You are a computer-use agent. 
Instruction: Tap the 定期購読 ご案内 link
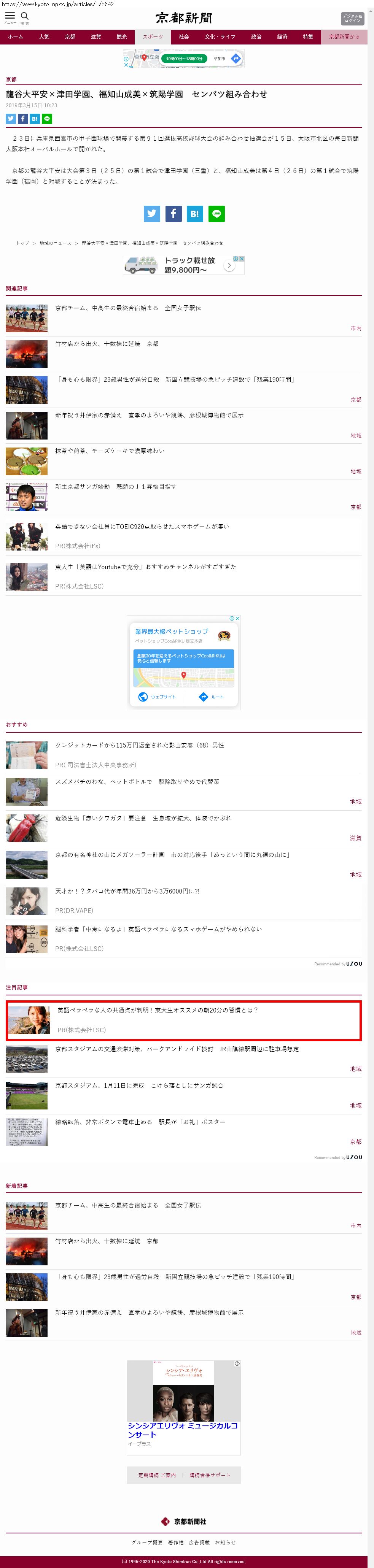156,1475
